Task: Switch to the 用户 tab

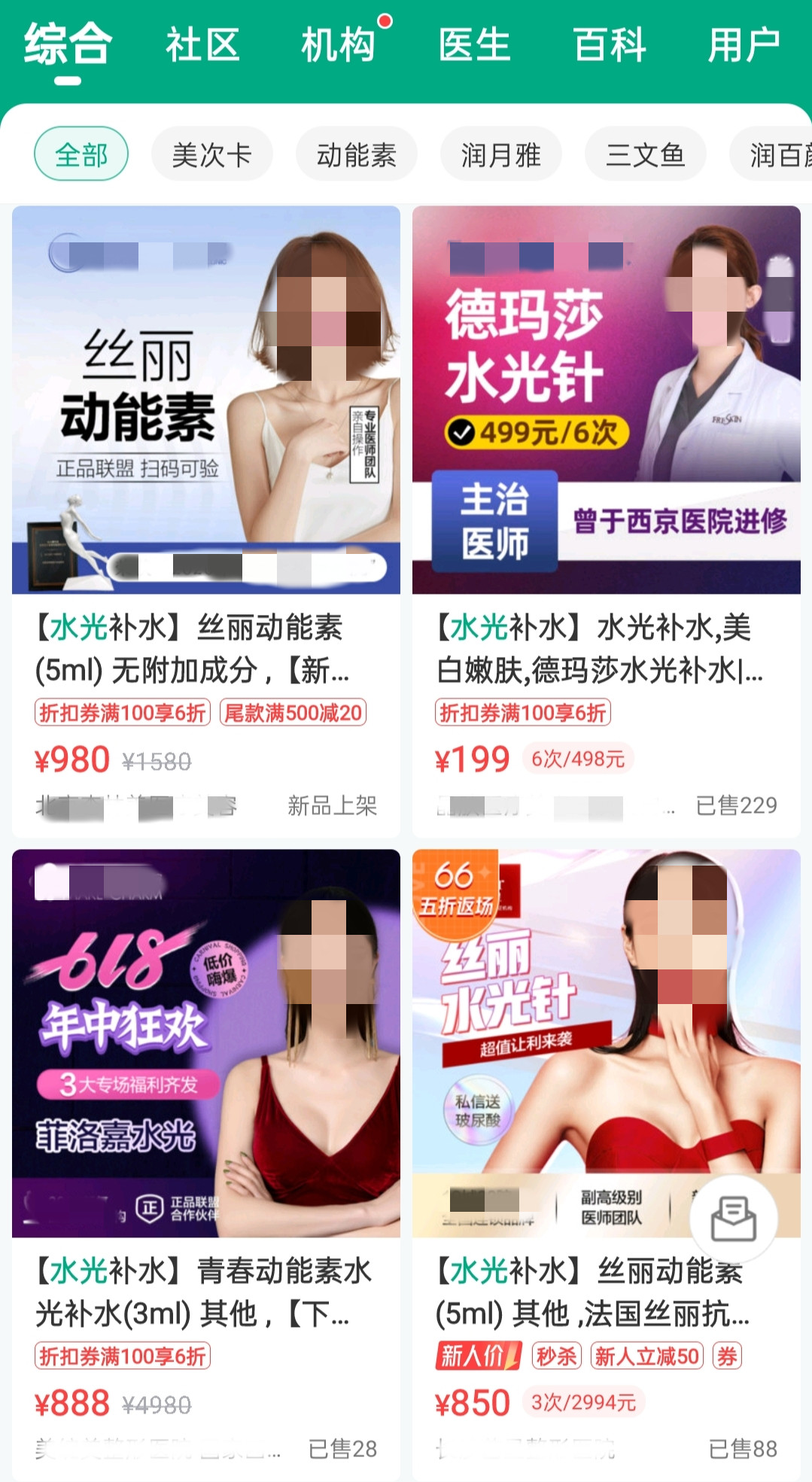Action: tap(741, 45)
